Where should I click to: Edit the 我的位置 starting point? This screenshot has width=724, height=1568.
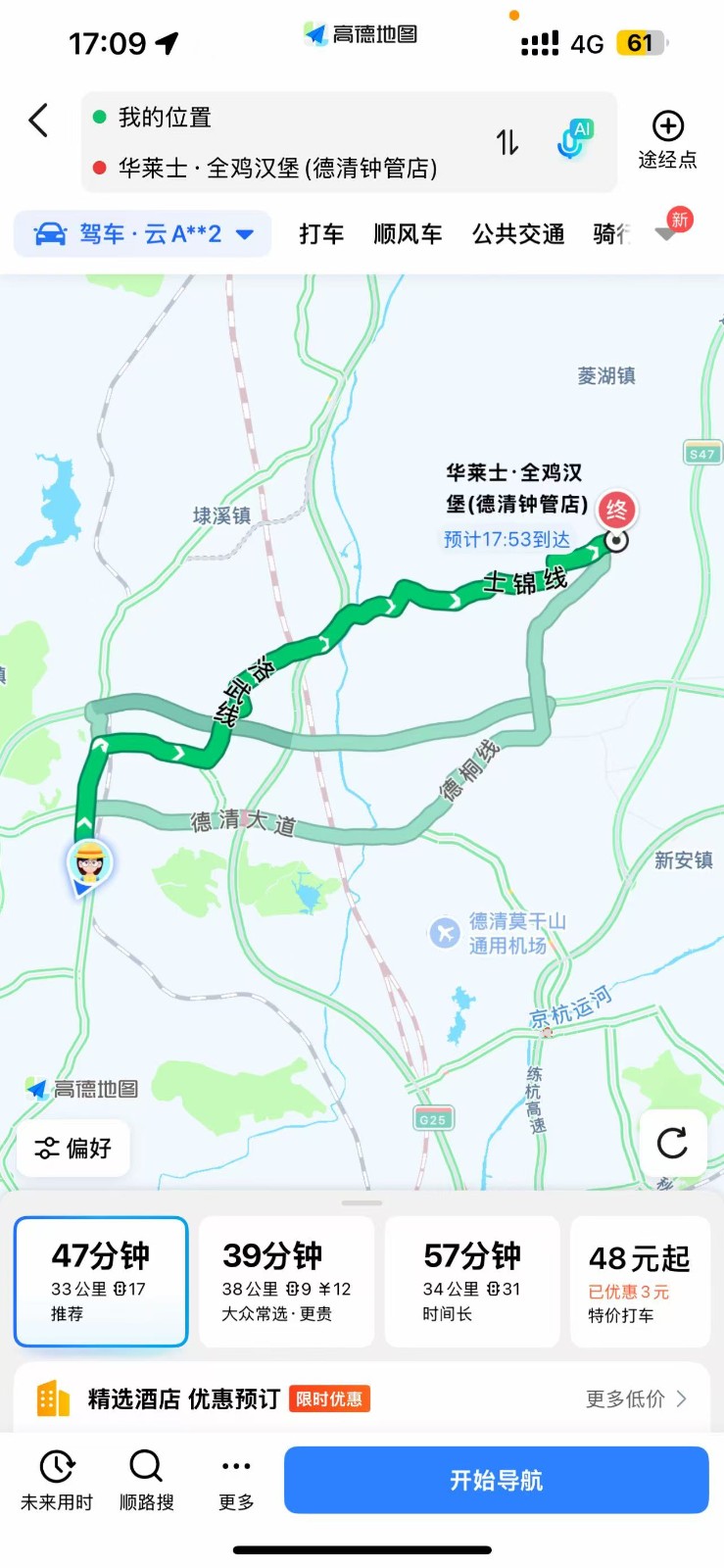pos(165,118)
